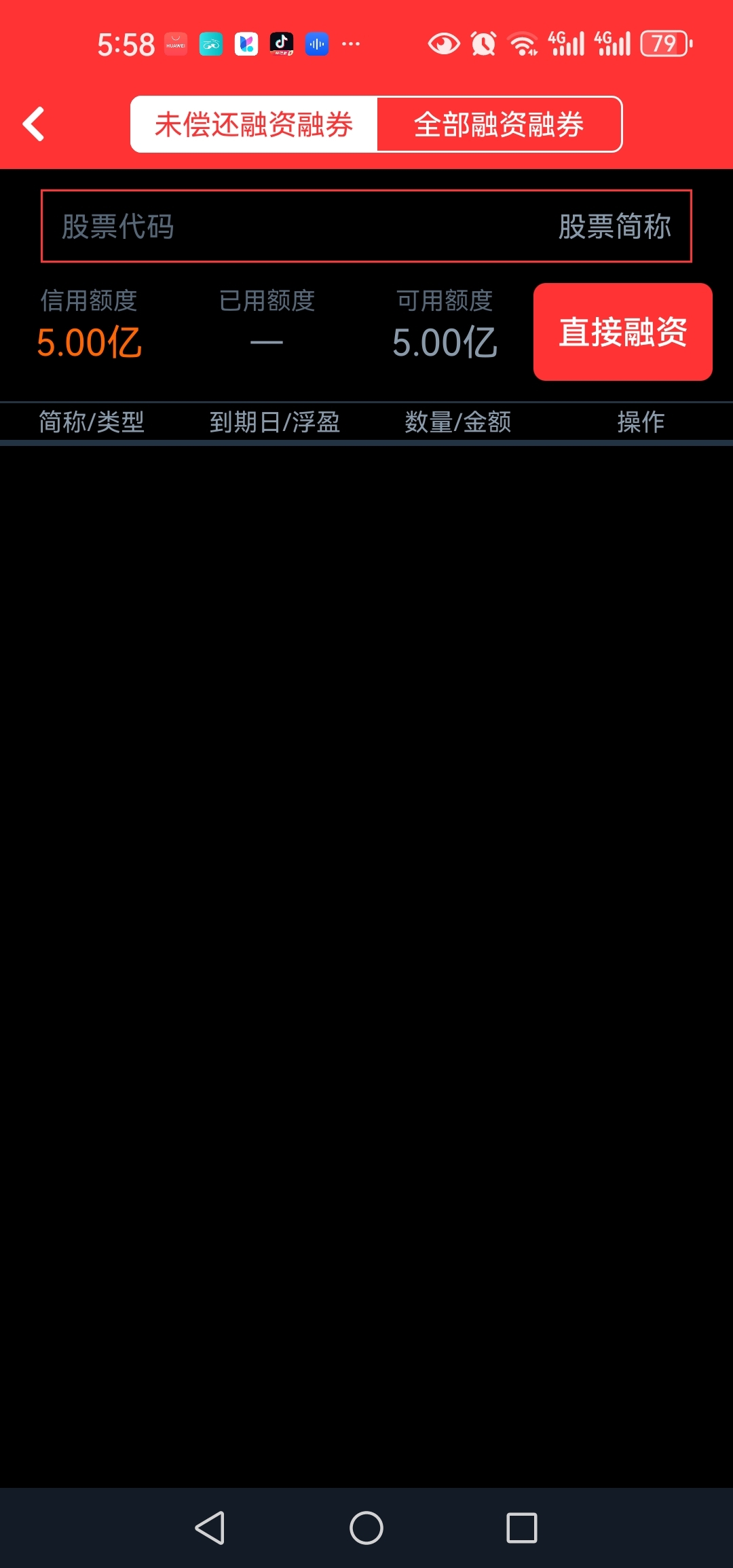The image size is (733, 1568).
Task: Go back using the top-left arrow
Action: (x=33, y=124)
